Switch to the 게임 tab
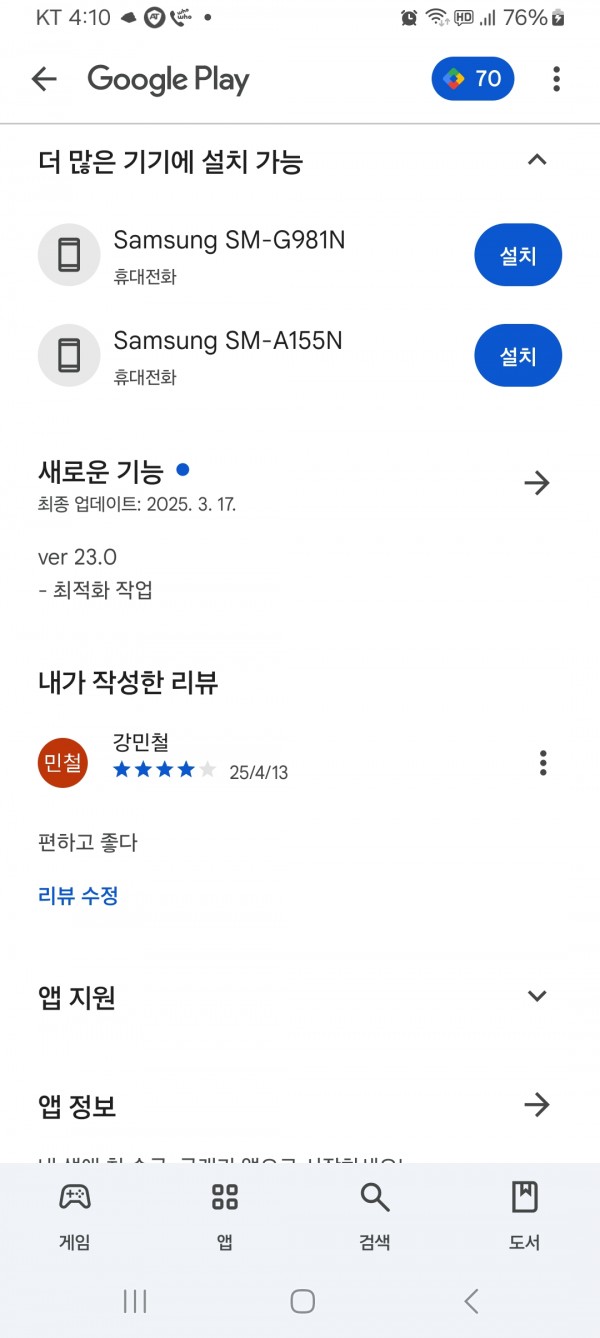The image size is (600, 1338). pos(75,1213)
